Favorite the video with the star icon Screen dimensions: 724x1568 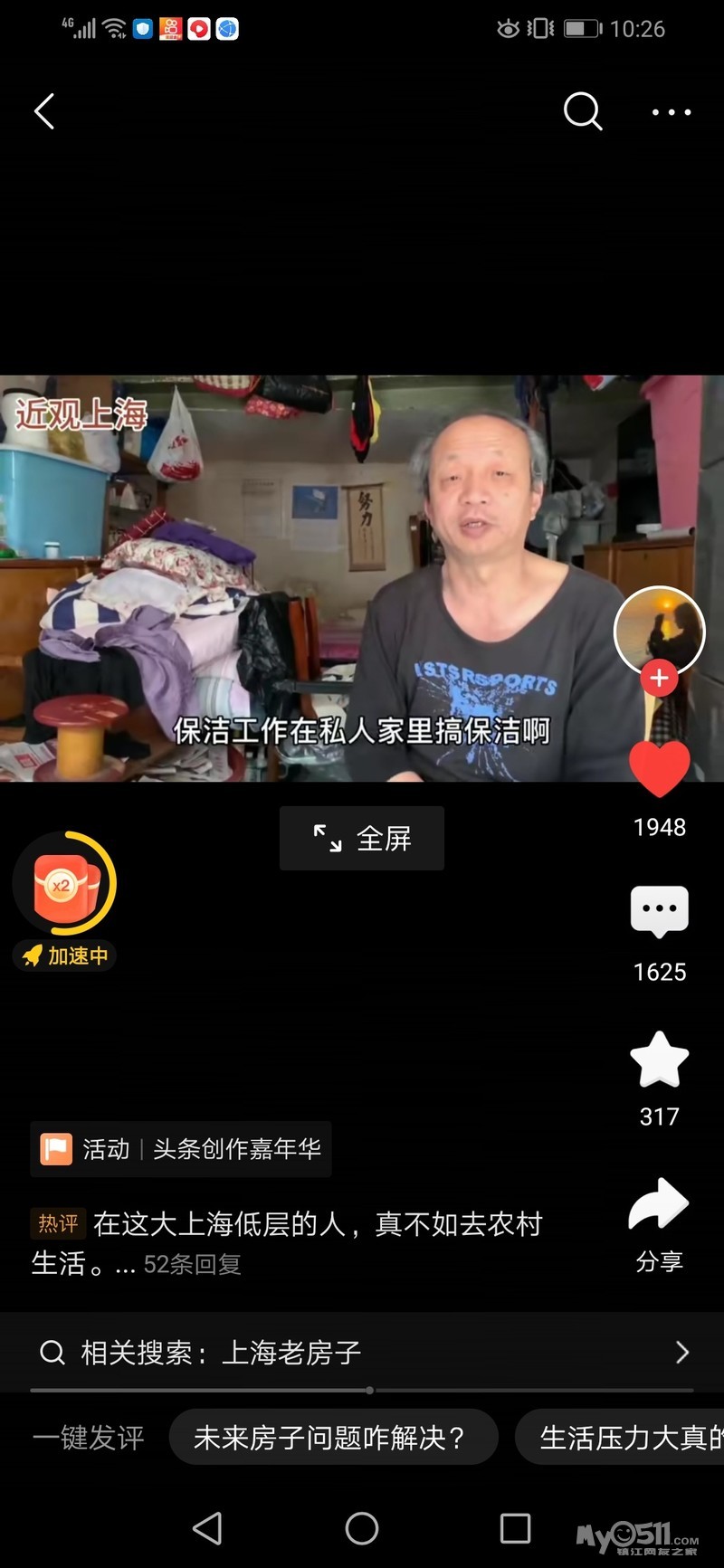tap(660, 1059)
